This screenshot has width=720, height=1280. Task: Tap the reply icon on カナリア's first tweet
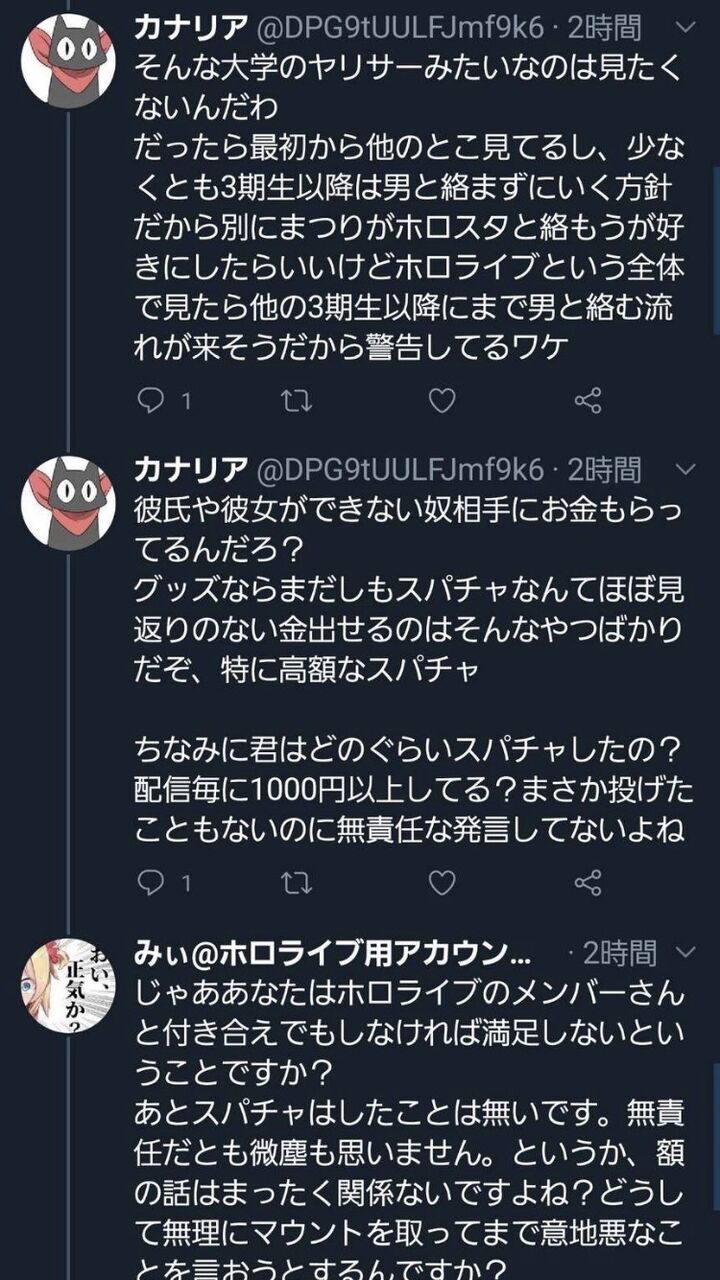tap(152, 399)
